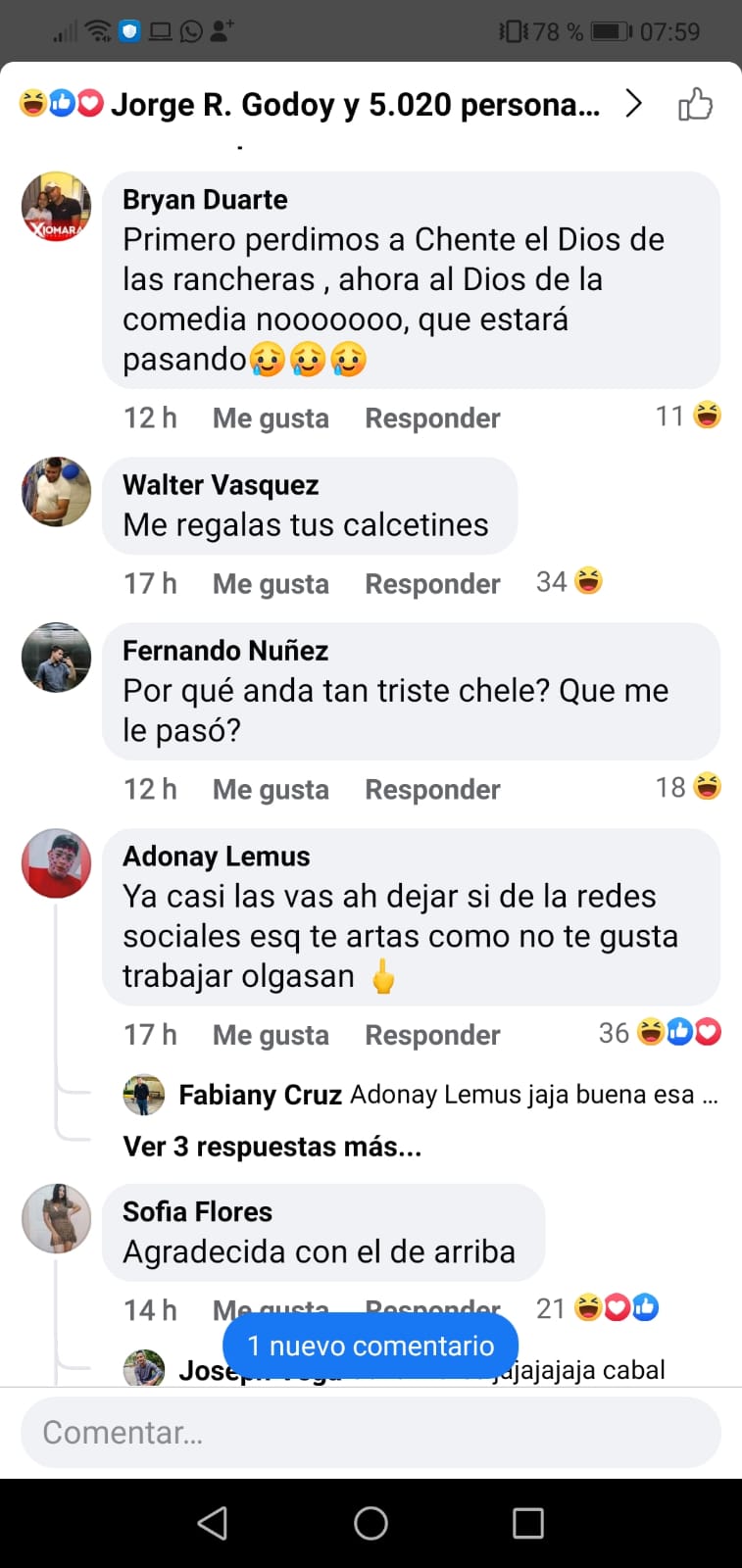Tap 'Me gusta' under Walter Vasquez's comment
The width and height of the screenshot is (742, 1568).
pos(271,583)
